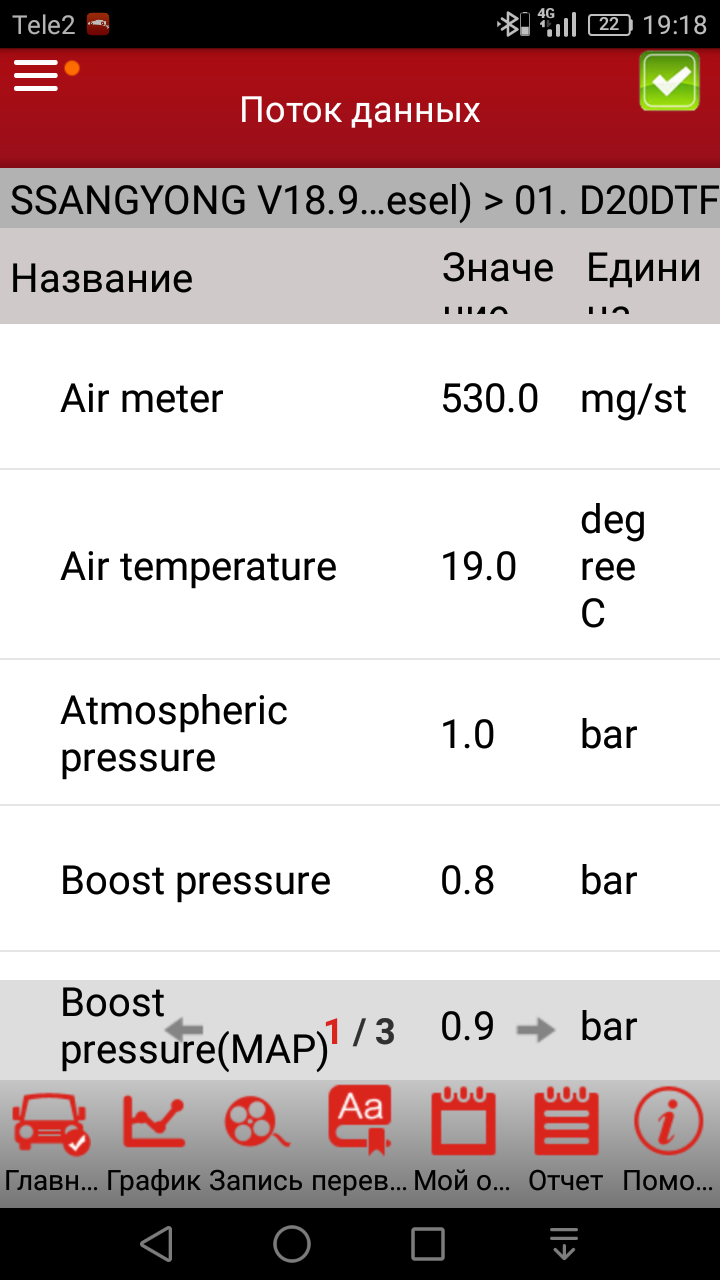Open the hamburger drawer menu
Screen dimensions: 720x1280
(x=36, y=76)
